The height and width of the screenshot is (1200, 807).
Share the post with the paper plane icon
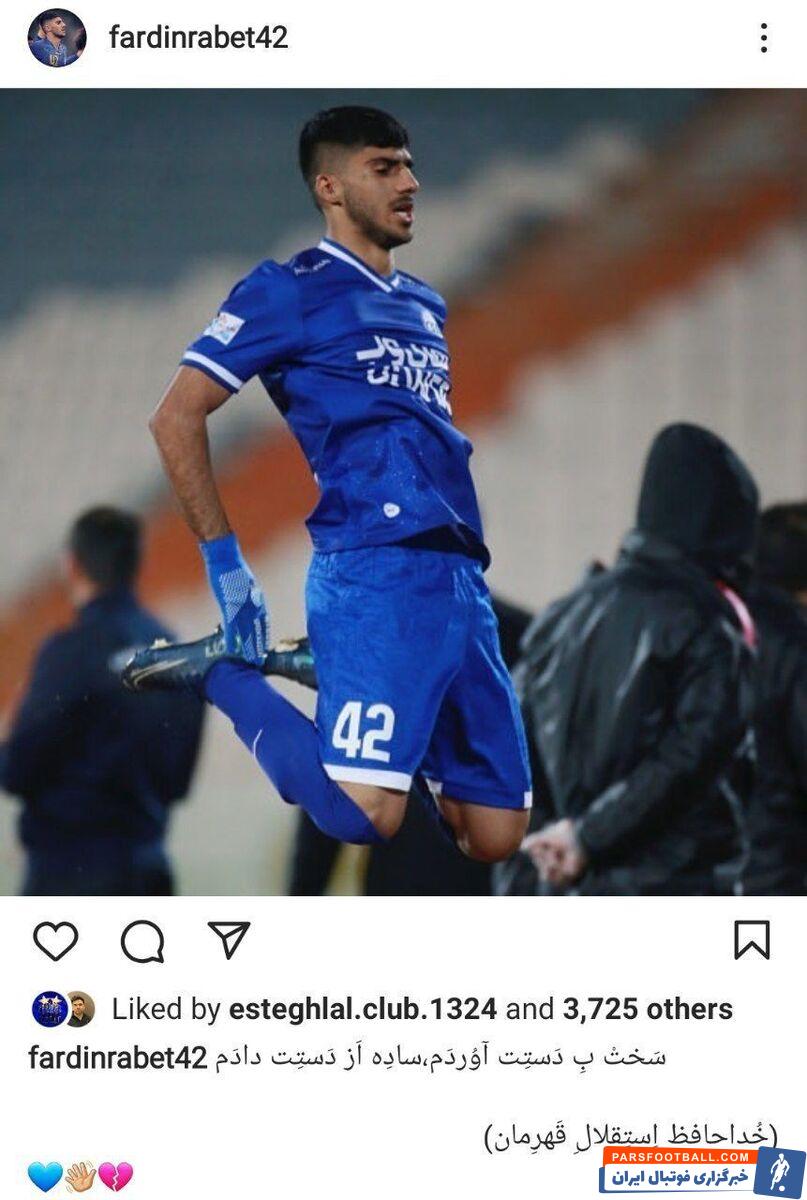tap(229, 940)
